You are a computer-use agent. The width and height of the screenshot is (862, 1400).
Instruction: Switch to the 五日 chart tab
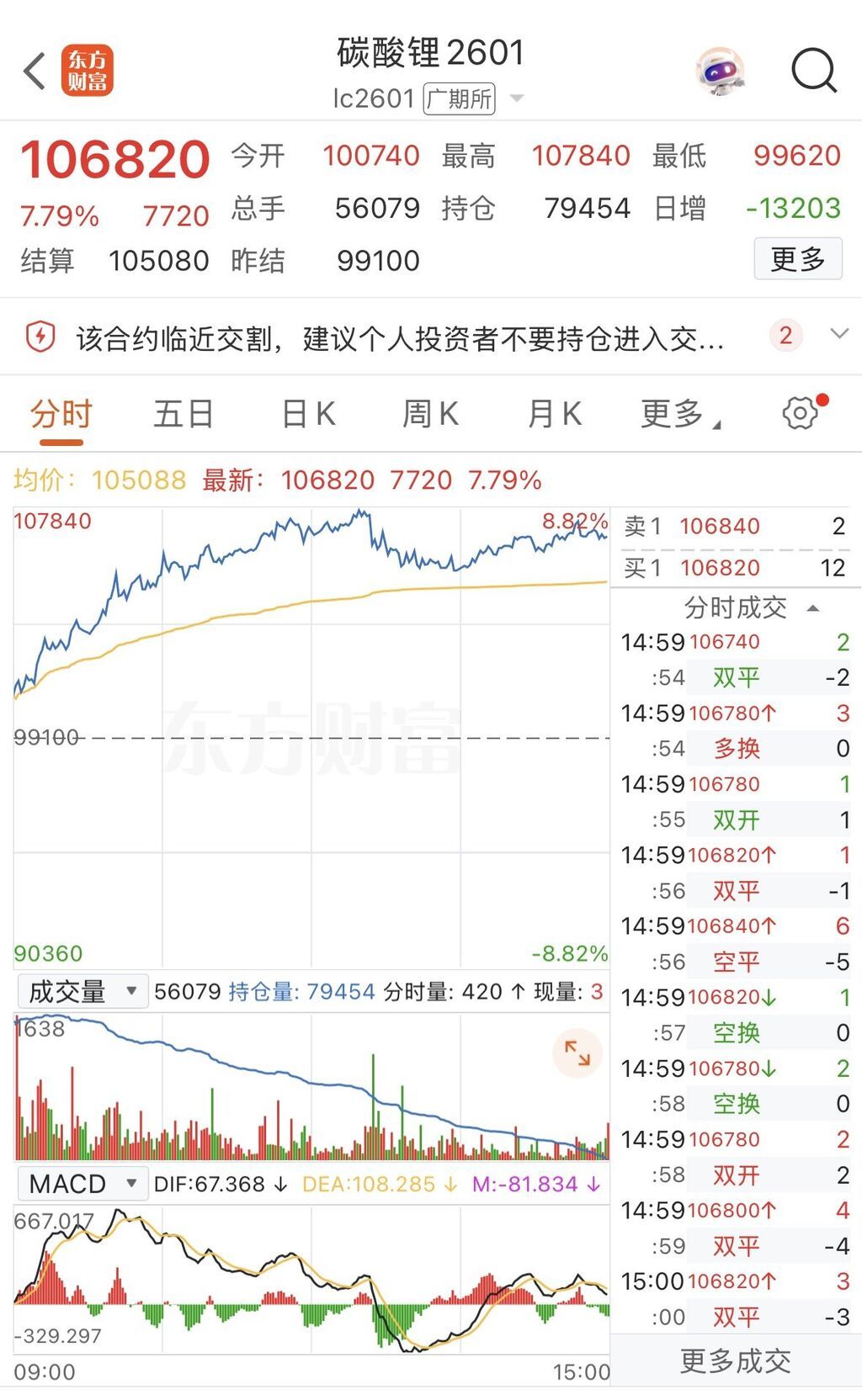click(183, 414)
